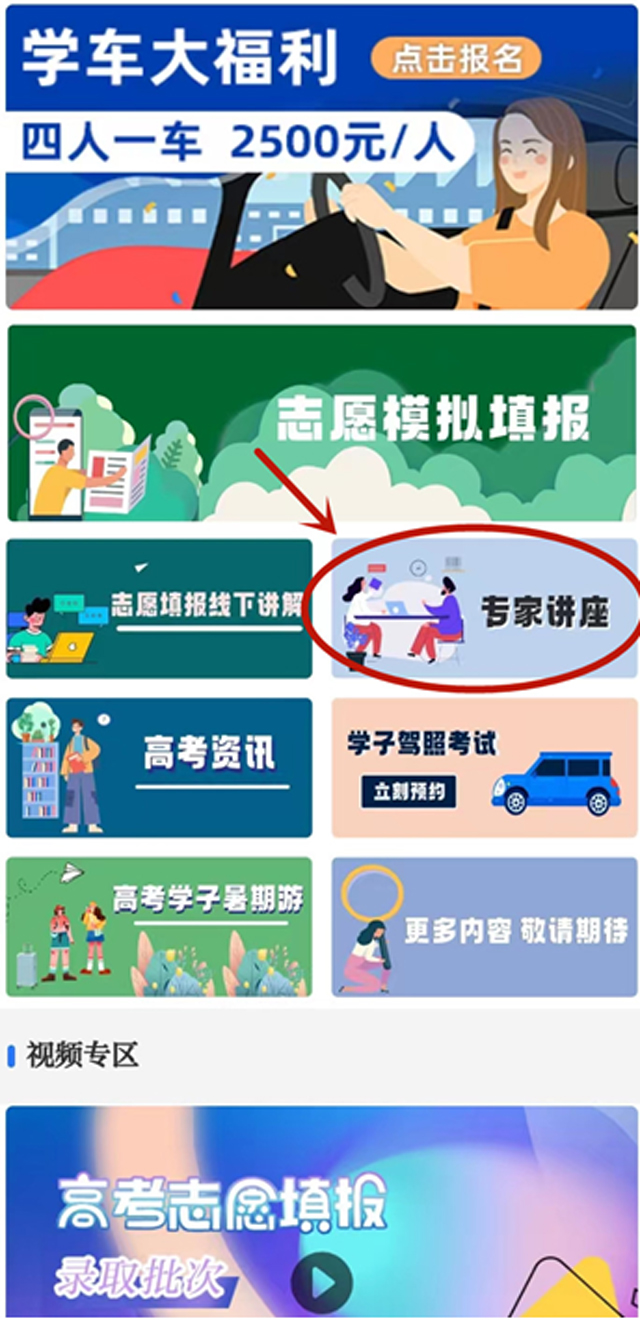The width and height of the screenshot is (640, 1325).
Task: Open the 专家讲座 card
Action: (485, 608)
